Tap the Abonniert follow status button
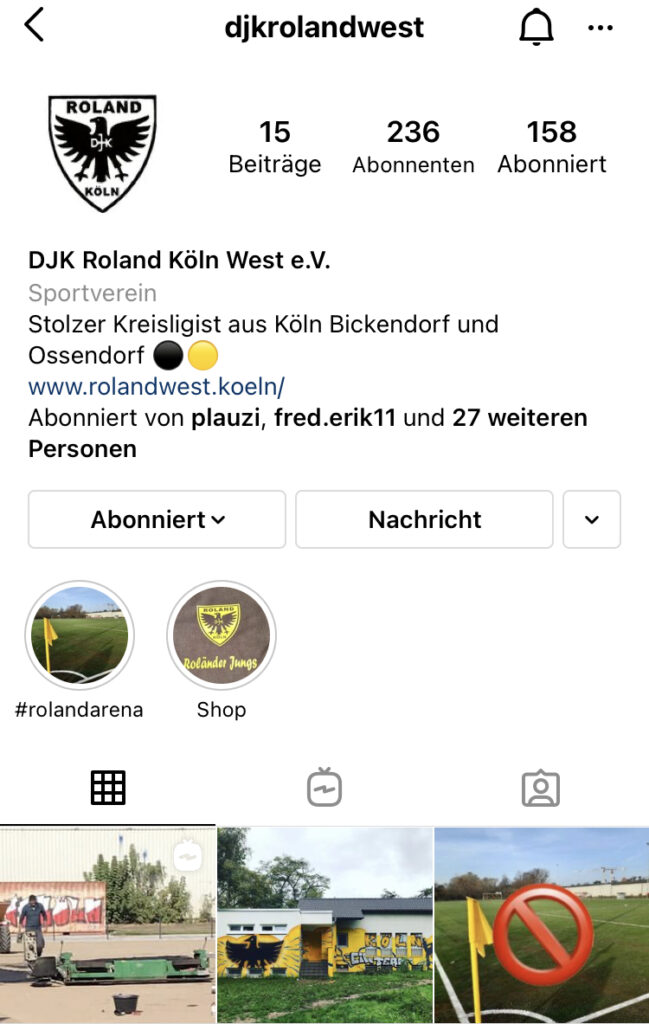 (x=157, y=519)
